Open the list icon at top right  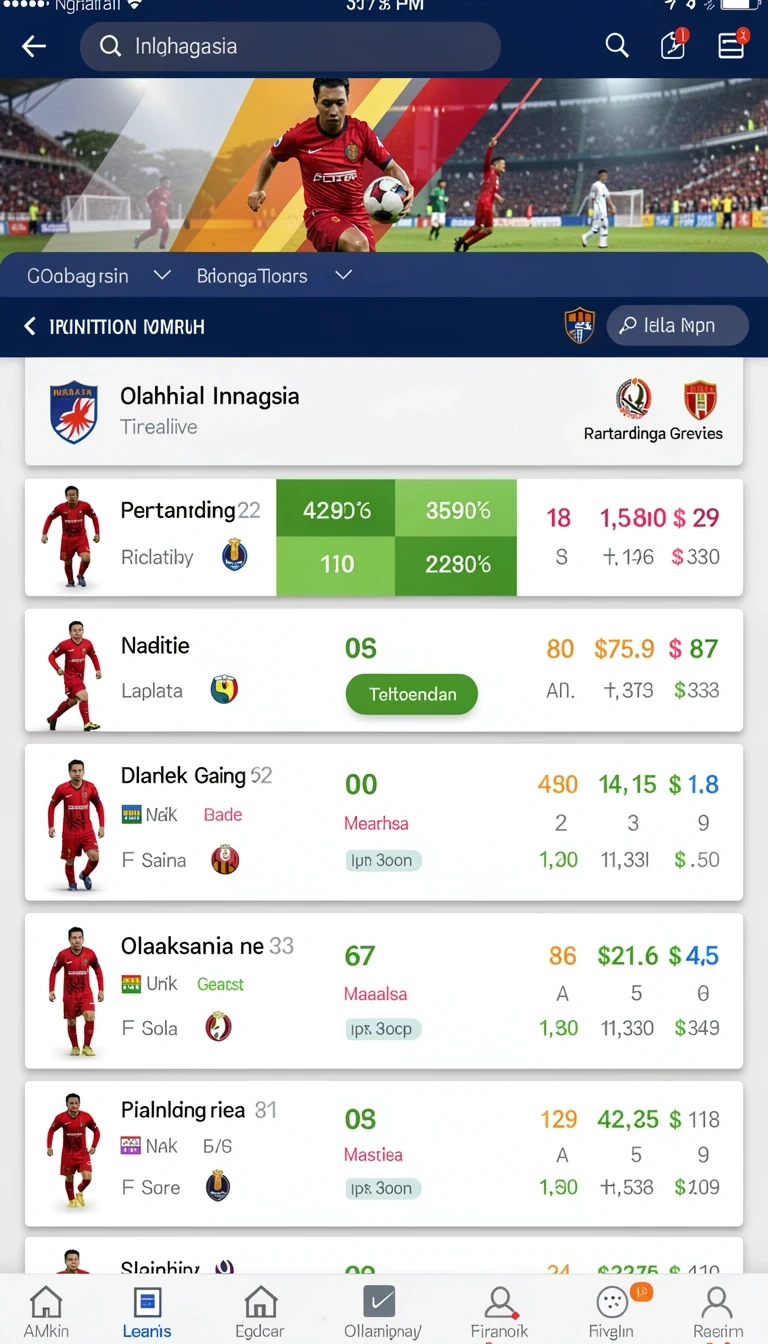tap(732, 45)
